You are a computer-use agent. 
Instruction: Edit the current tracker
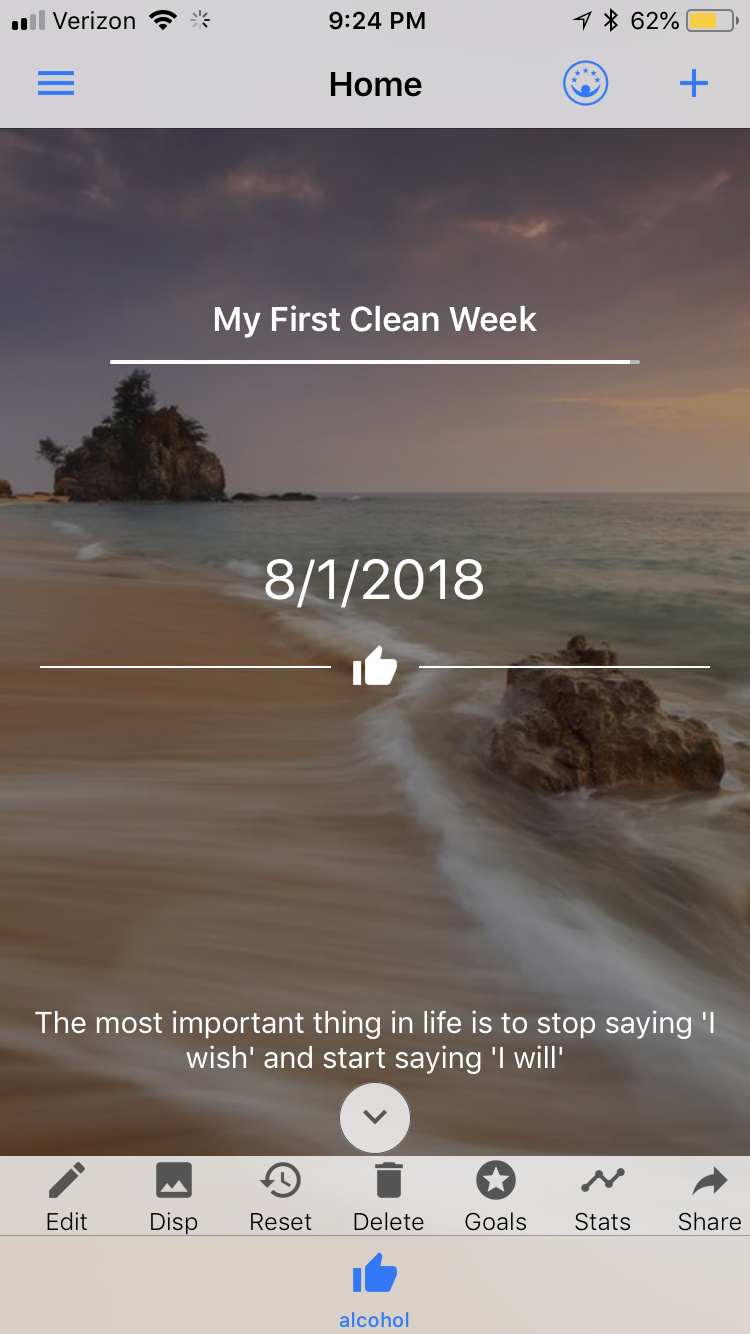[67, 1197]
